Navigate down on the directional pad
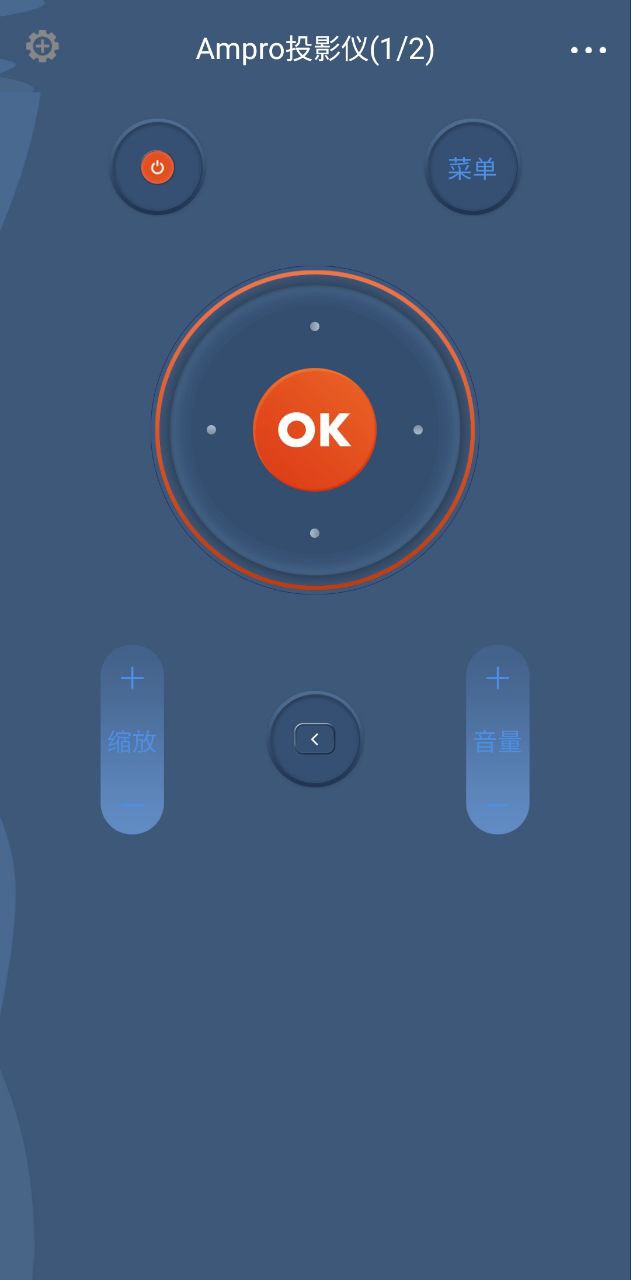631x1280 pixels. [315, 533]
